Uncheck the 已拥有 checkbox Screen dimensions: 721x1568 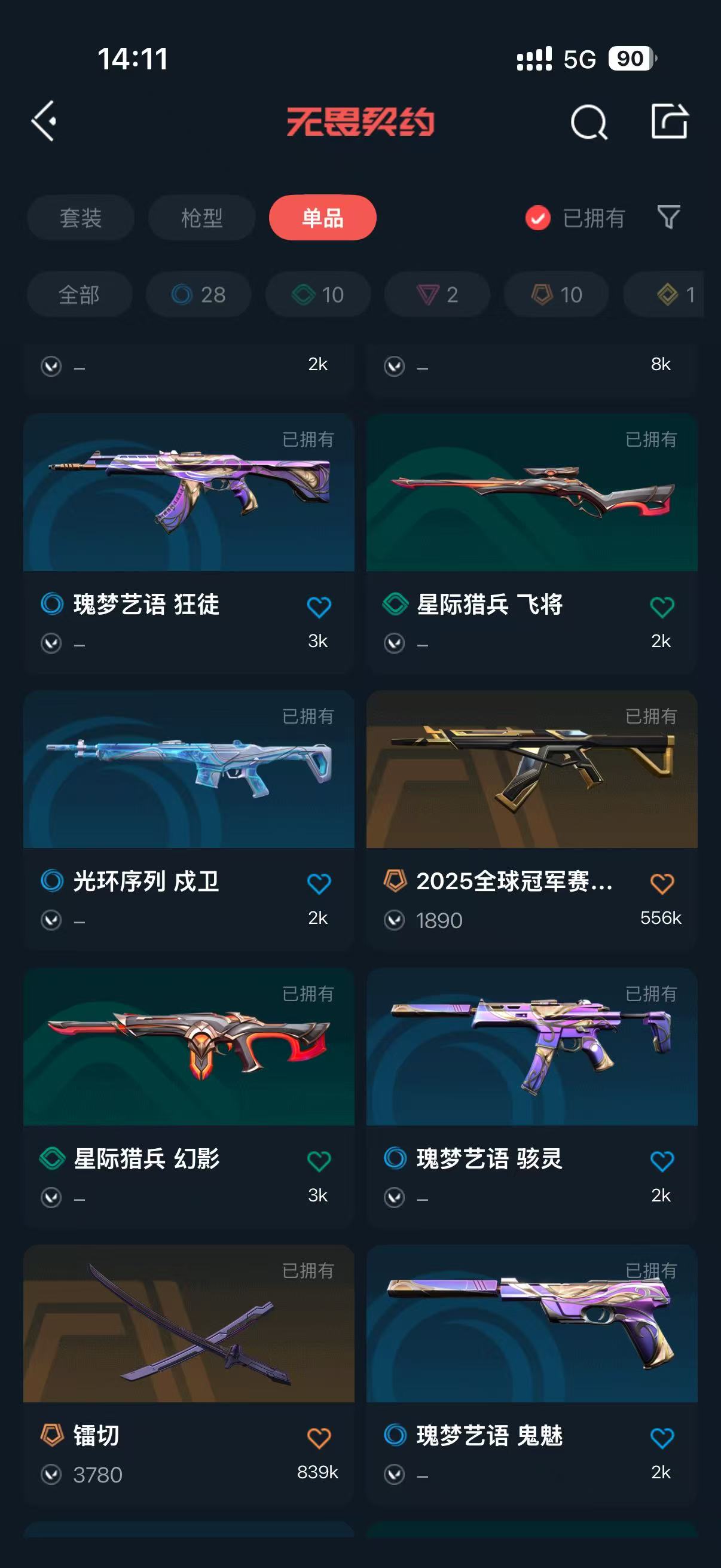coord(538,218)
